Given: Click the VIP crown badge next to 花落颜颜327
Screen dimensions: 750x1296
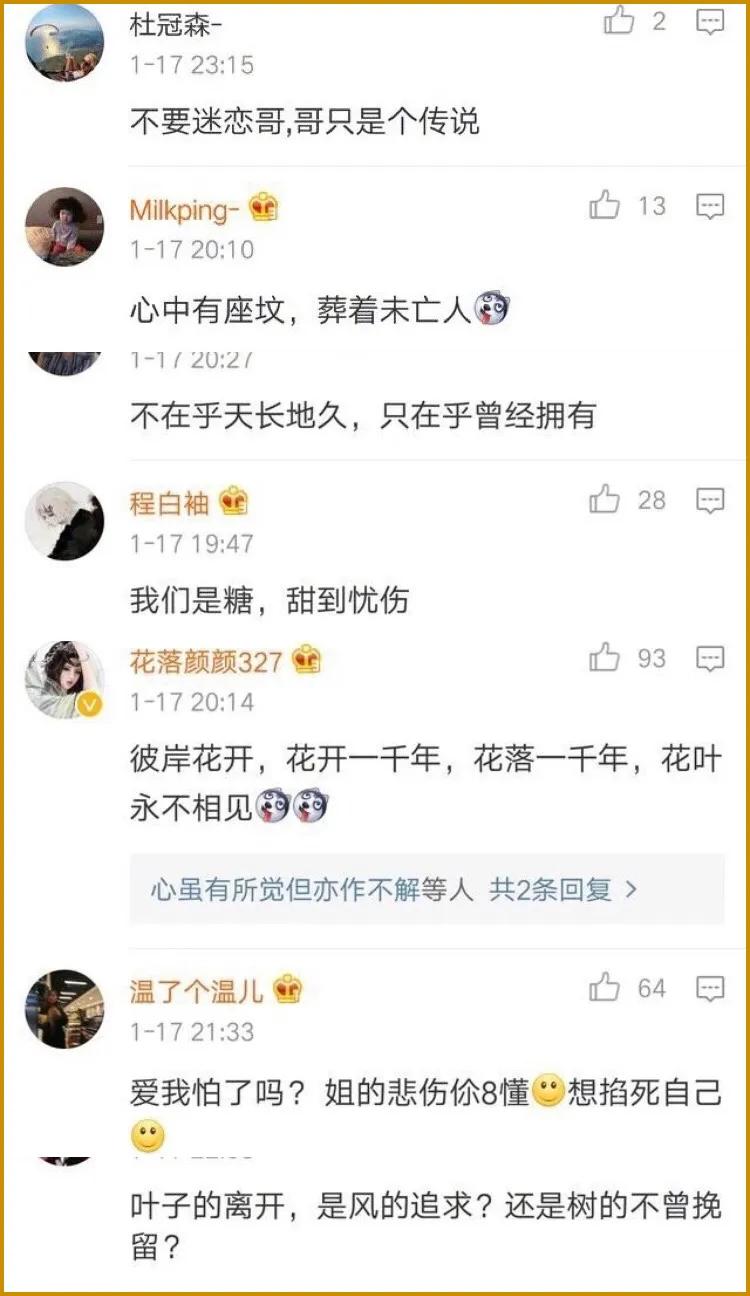Looking at the screenshot, I should point(305,660).
